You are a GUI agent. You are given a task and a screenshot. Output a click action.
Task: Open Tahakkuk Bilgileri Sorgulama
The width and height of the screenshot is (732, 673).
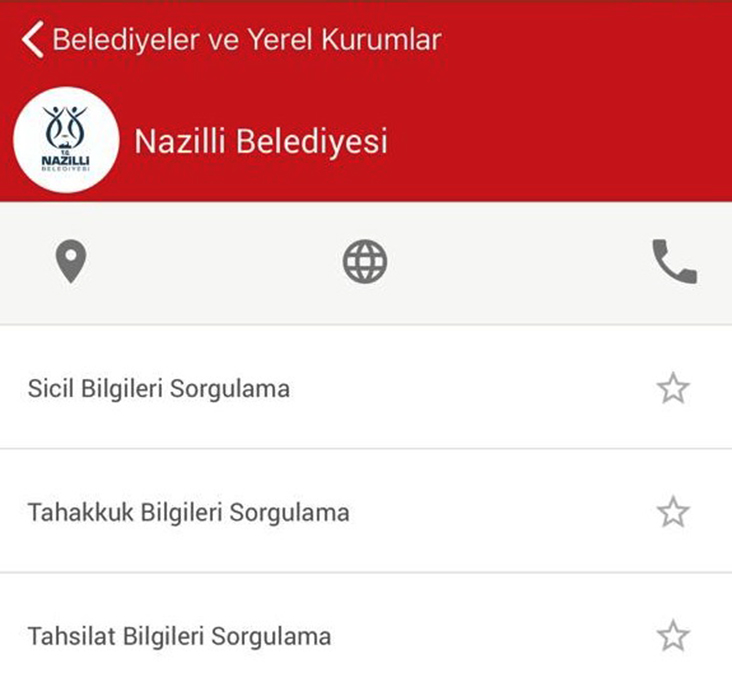point(189,513)
